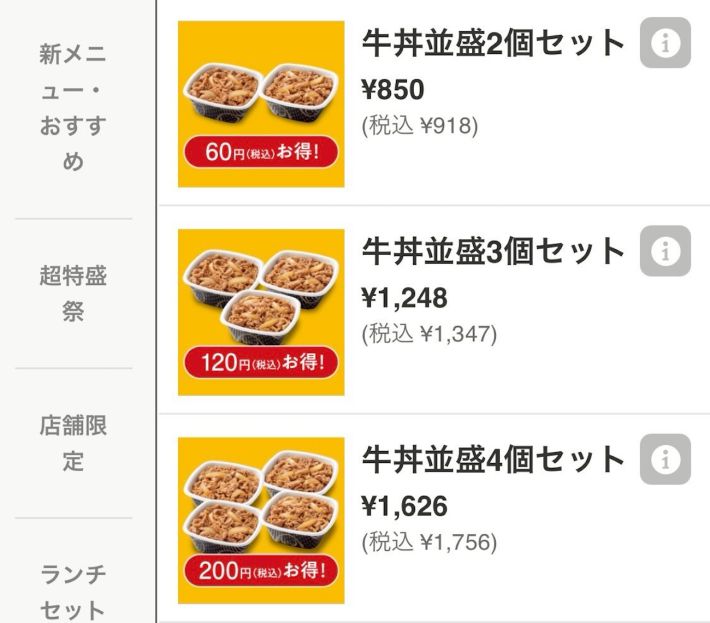Select the 新メニュー・おすすめ category
The width and height of the screenshot is (710, 623).
tap(73, 107)
